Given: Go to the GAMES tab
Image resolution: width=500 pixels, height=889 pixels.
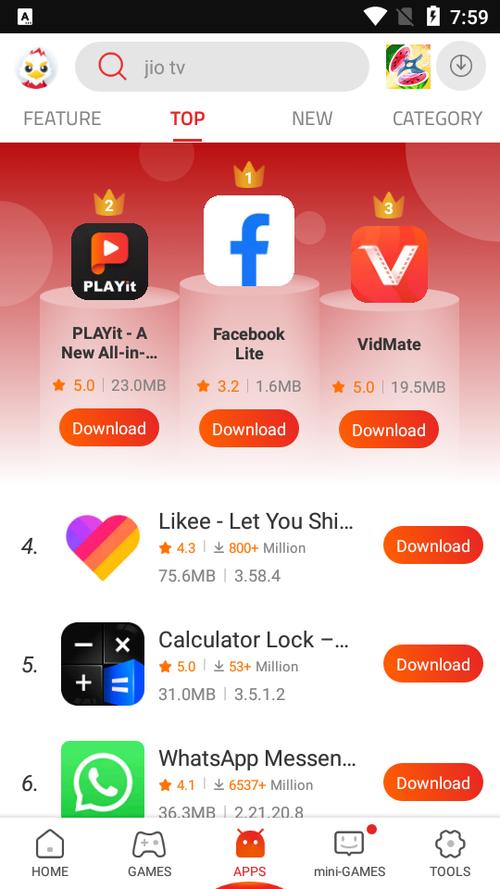Looking at the screenshot, I should click(x=150, y=853).
